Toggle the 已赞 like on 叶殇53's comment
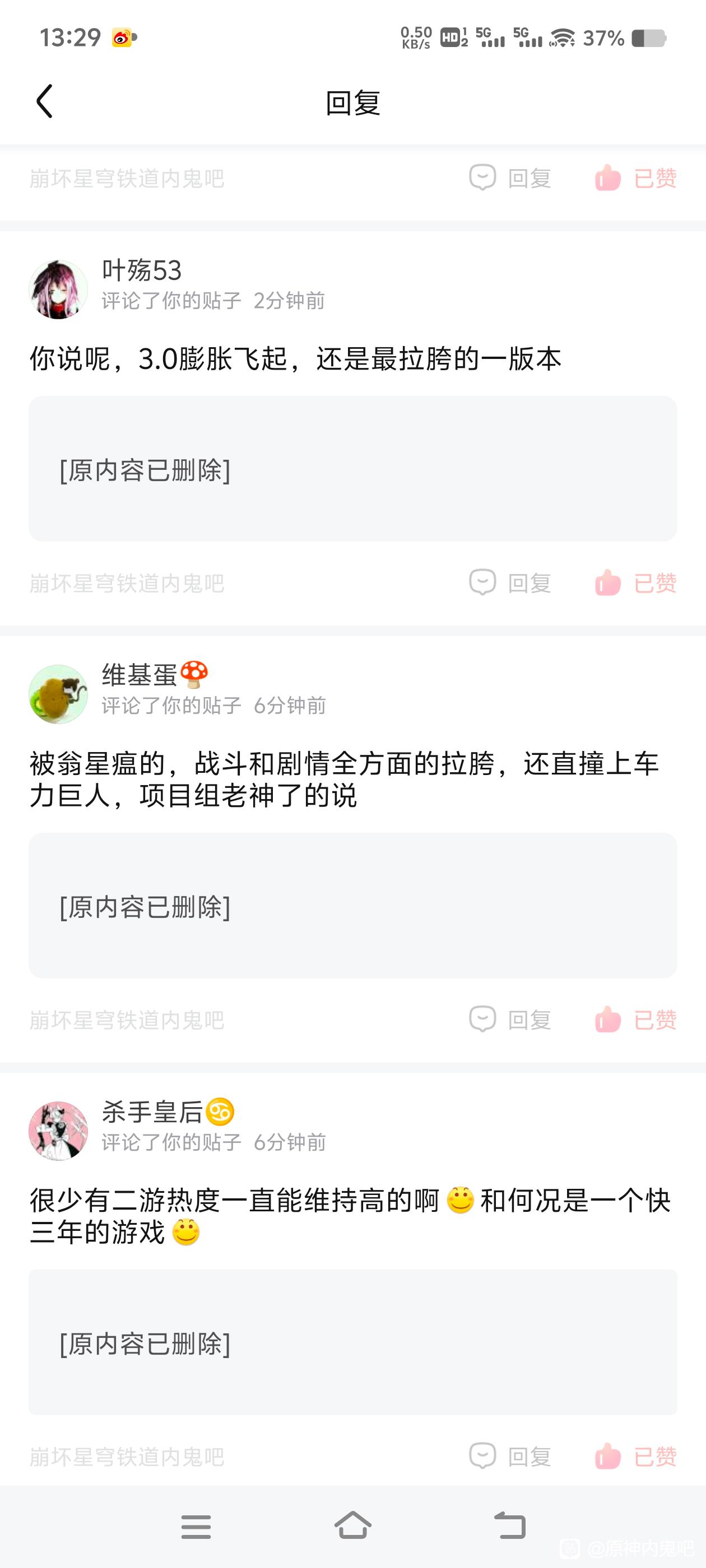Viewport: 706px width, 1568px height. point(635,583)
